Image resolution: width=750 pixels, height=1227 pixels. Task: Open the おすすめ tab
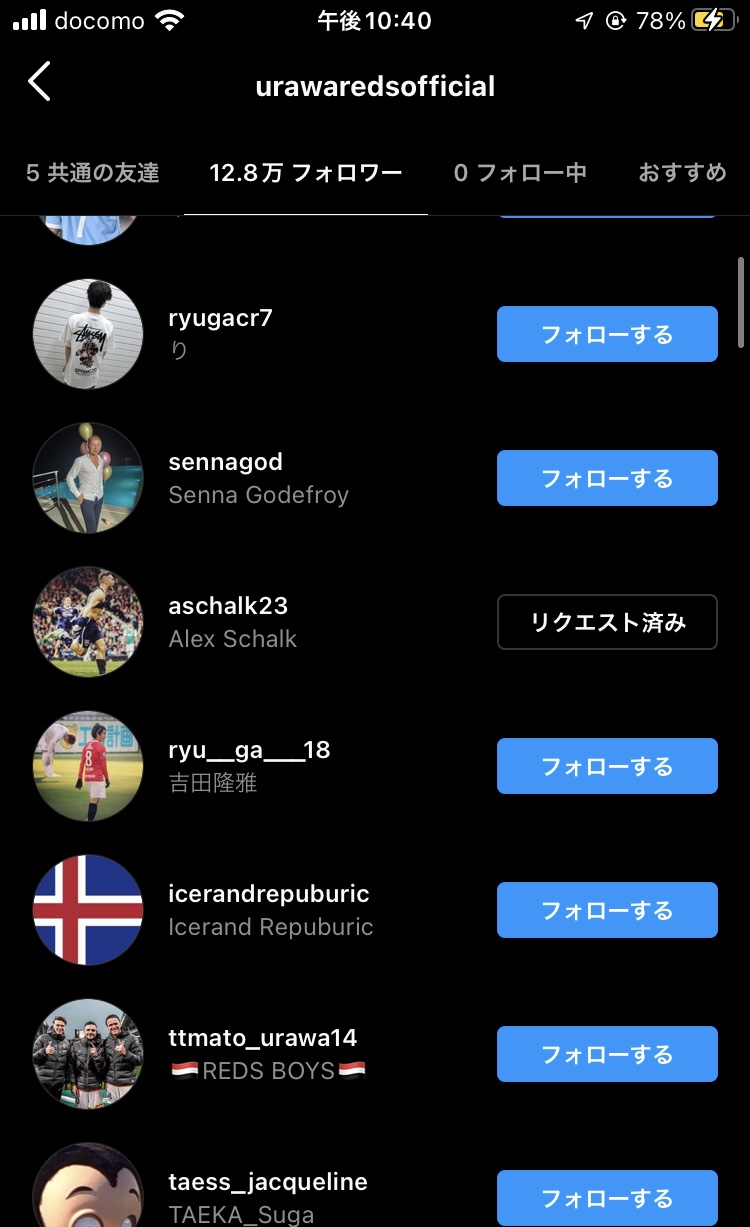[682, 173]
